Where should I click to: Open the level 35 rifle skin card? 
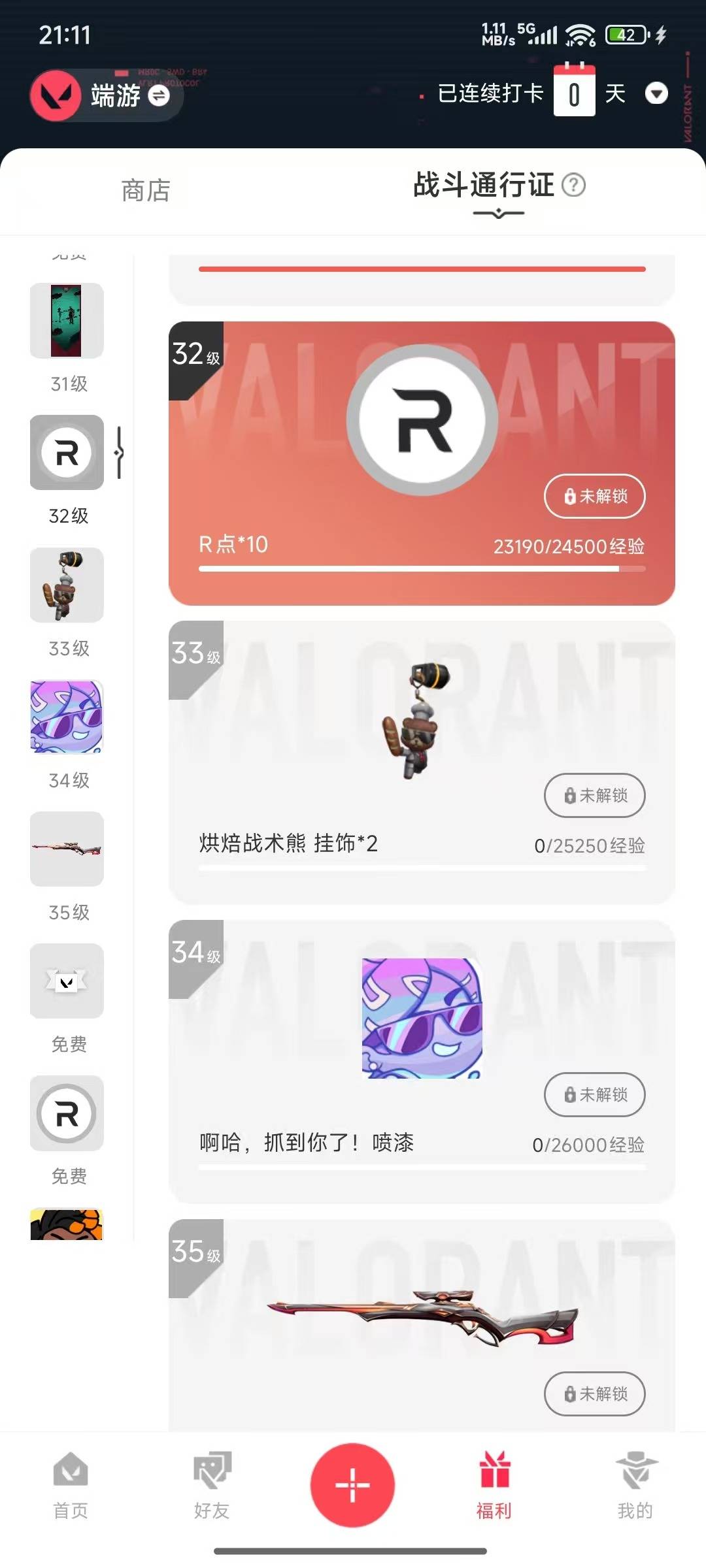click(422, 1320)
